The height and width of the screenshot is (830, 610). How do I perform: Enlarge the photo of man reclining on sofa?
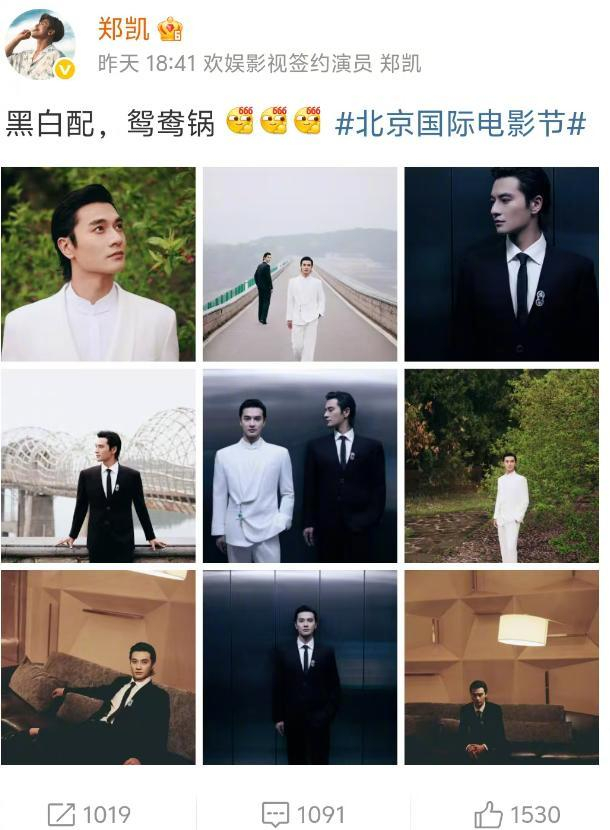point(98,667)
